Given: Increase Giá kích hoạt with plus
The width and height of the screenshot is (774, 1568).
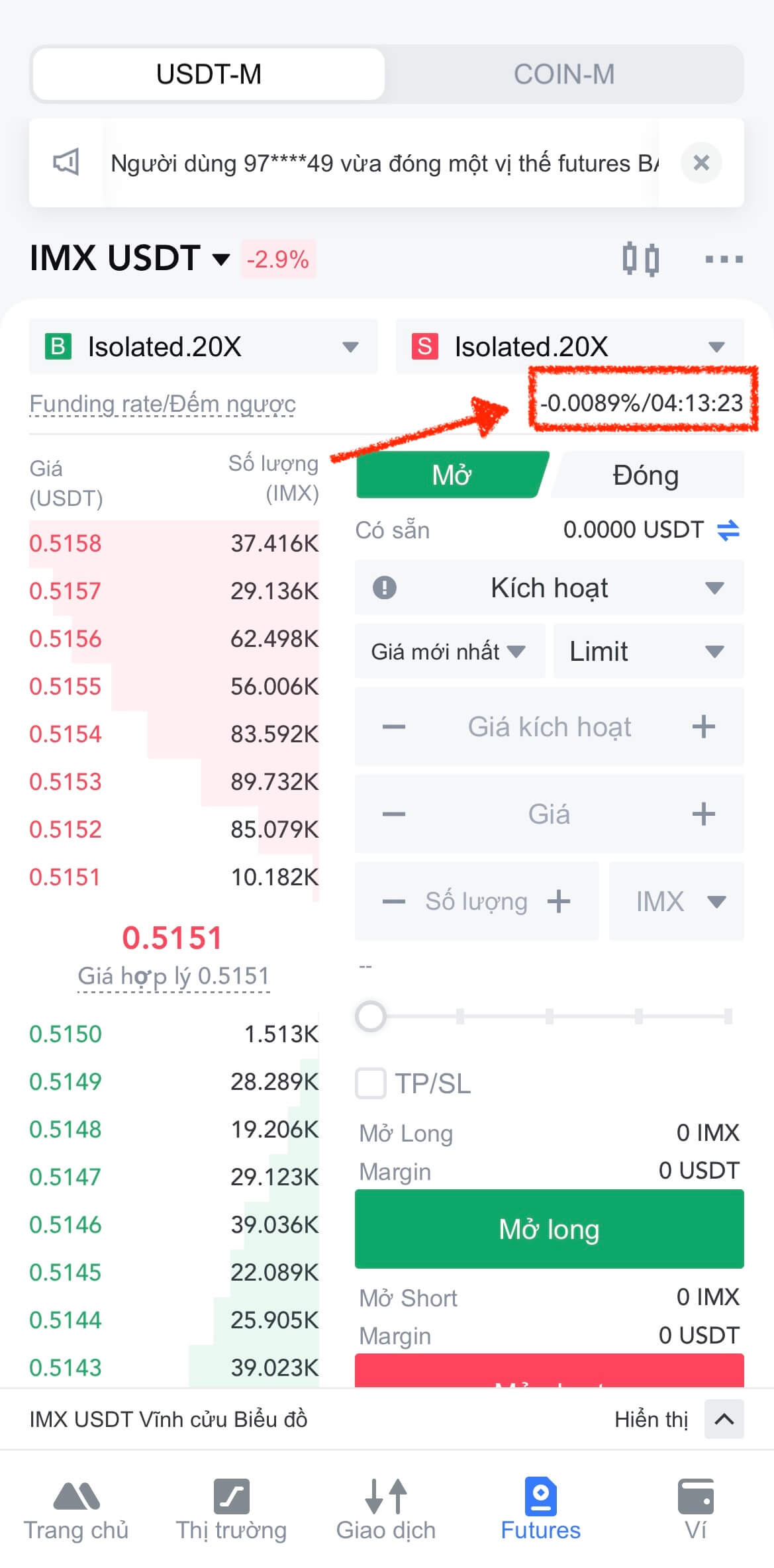Looking at the screenshot, I should point(703,727).
